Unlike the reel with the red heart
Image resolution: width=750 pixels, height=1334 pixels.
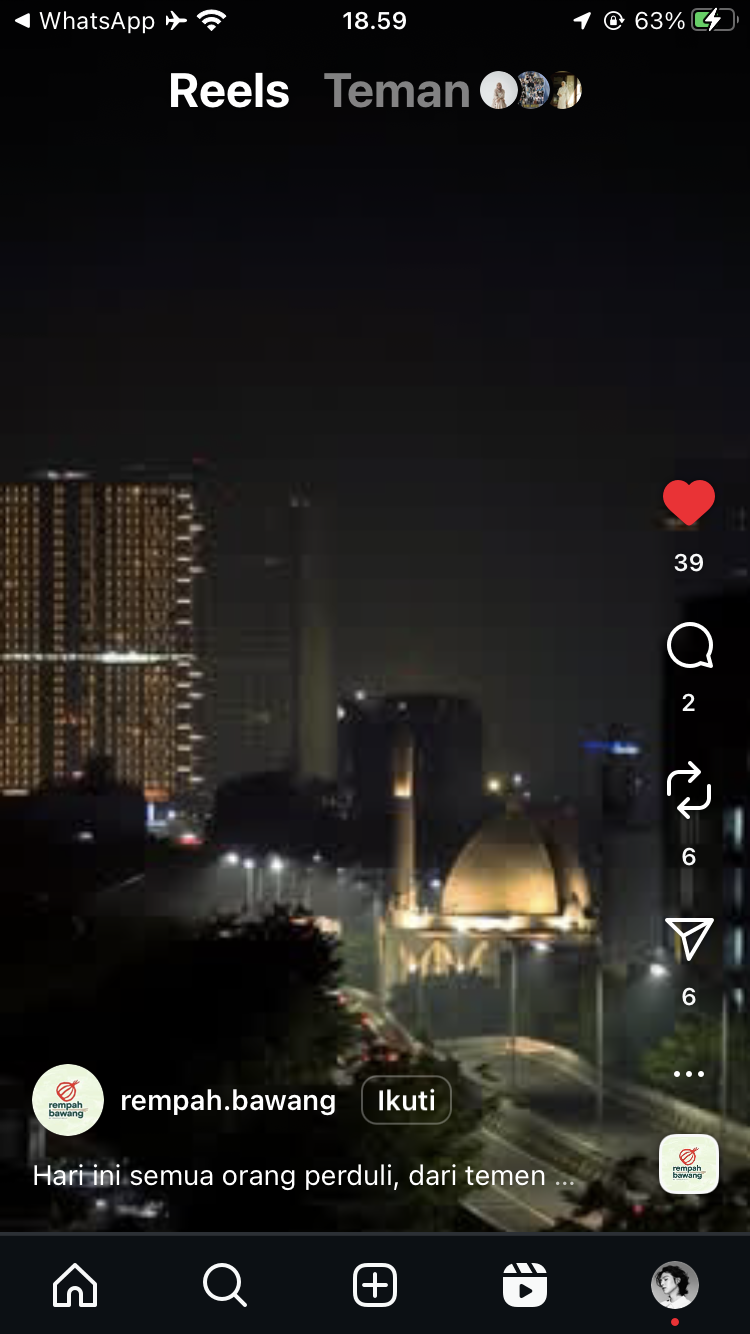pos(689,503)
